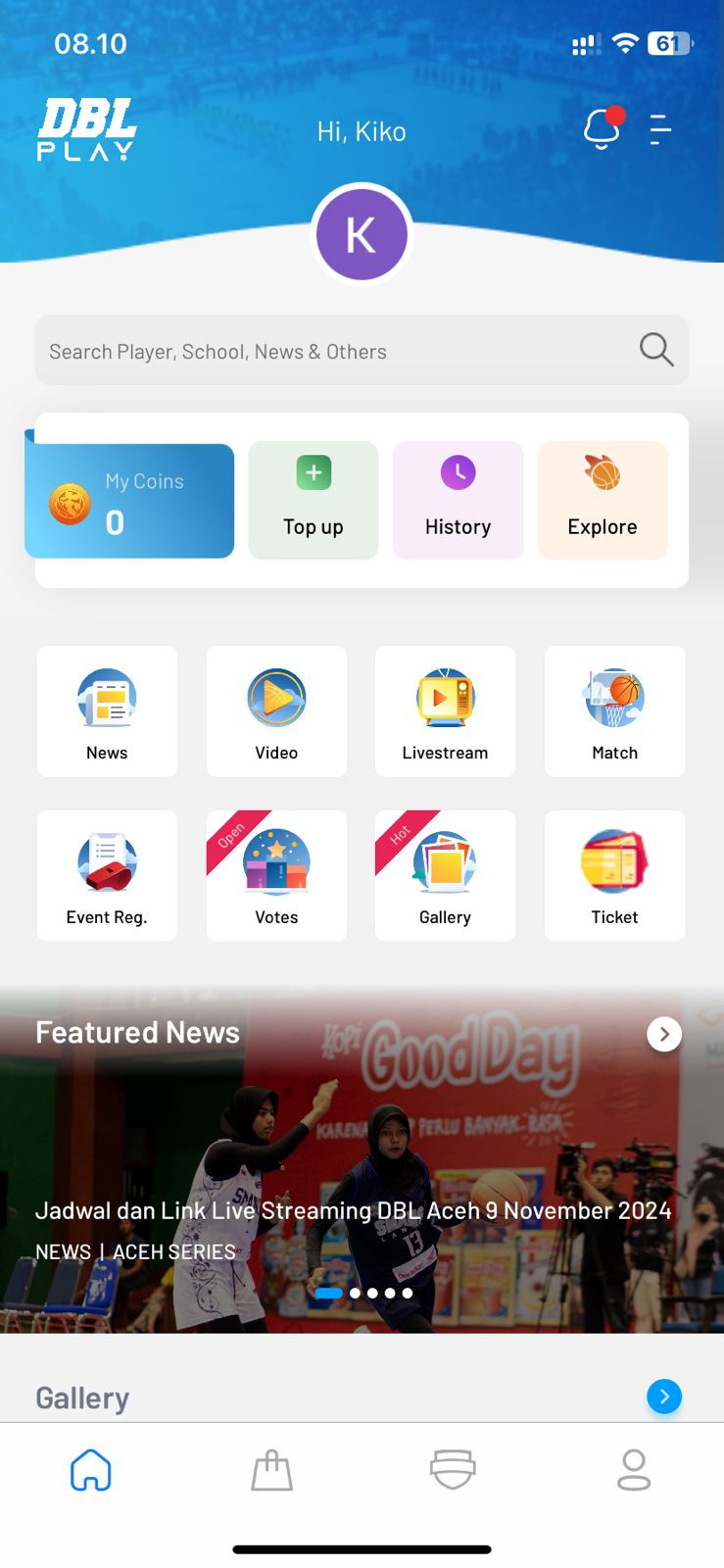Read the DBL Aceh live streaming article
Screen dimensions: 724x1568
tap(353, 1211)
